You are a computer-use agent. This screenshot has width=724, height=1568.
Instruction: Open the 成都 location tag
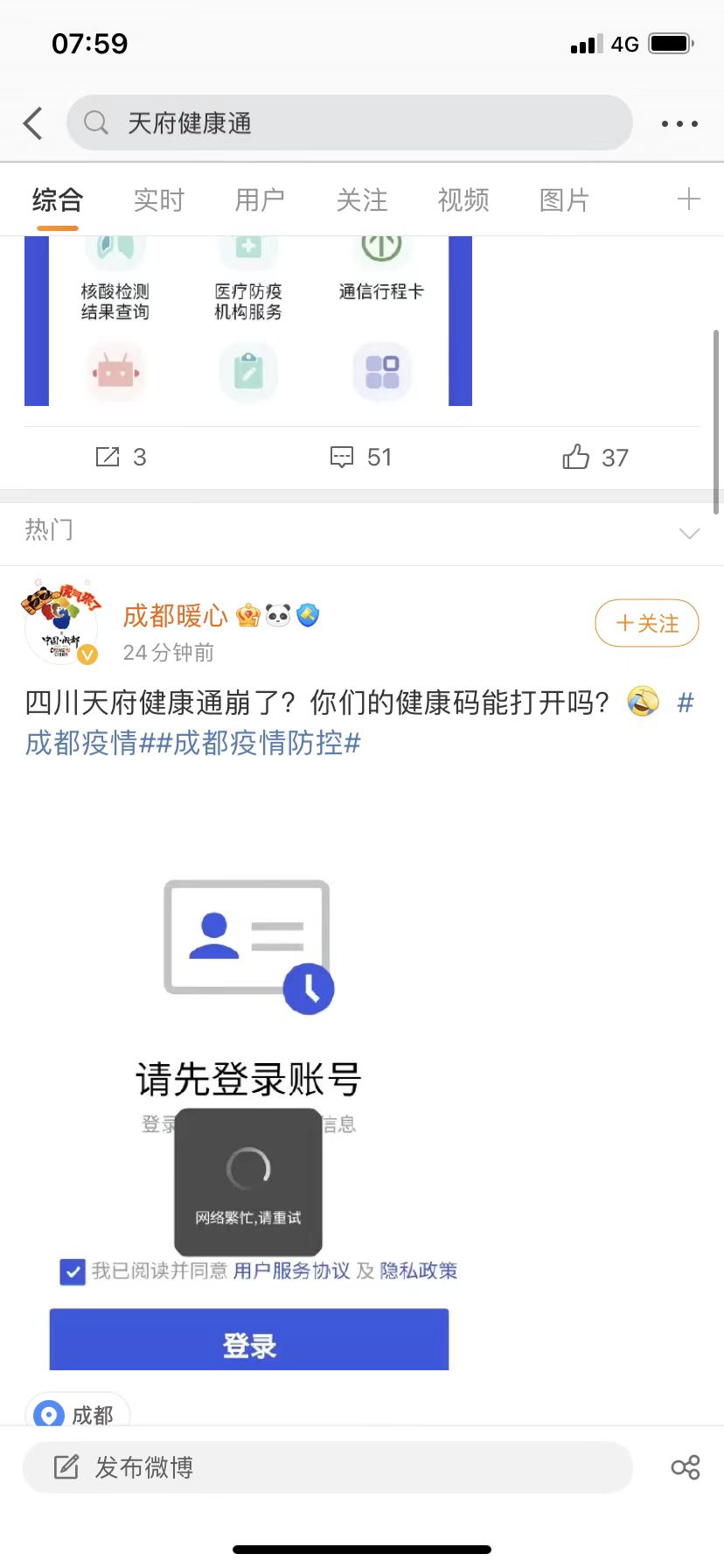[79, 1414]
